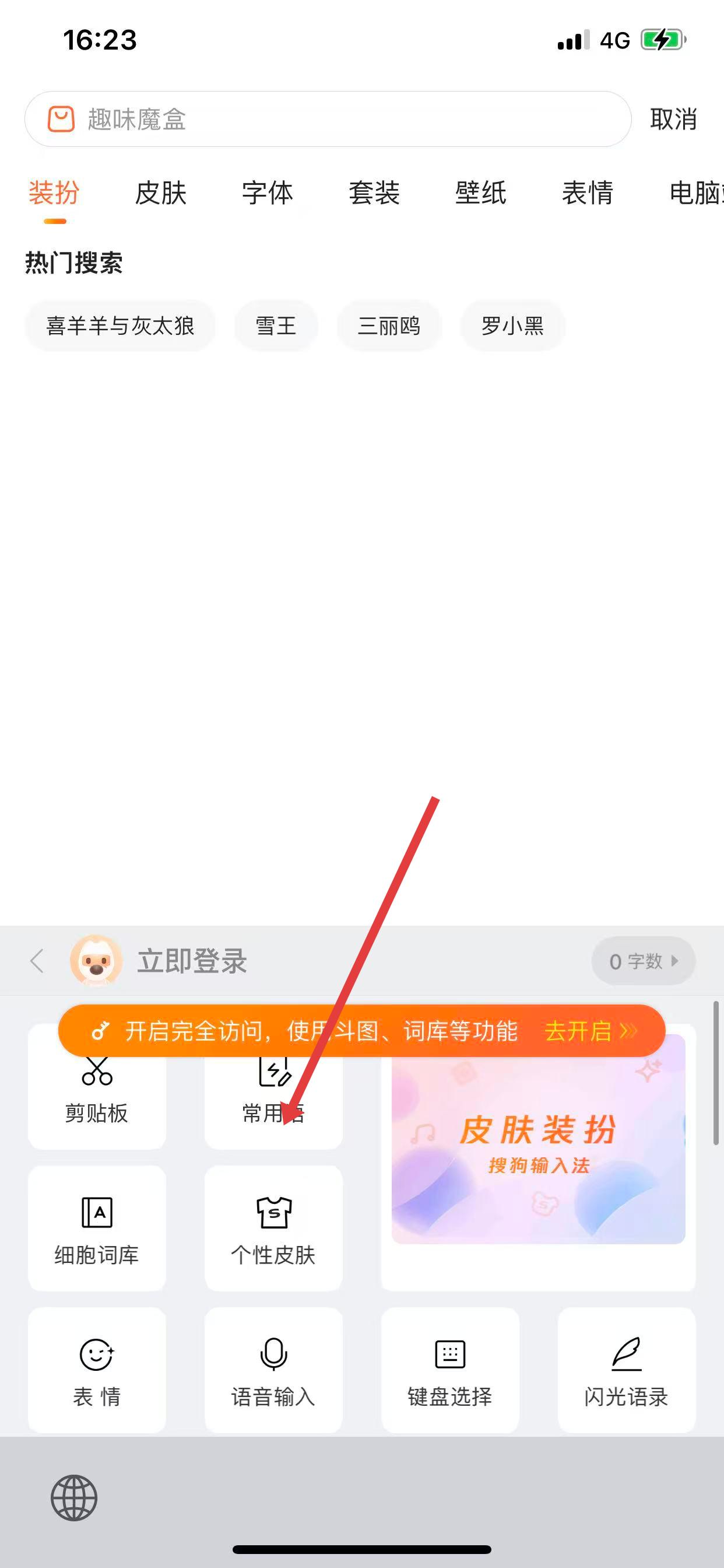Switch keyboards with the globe key
Screen dimensions: 724x1568
point(74,1498)
